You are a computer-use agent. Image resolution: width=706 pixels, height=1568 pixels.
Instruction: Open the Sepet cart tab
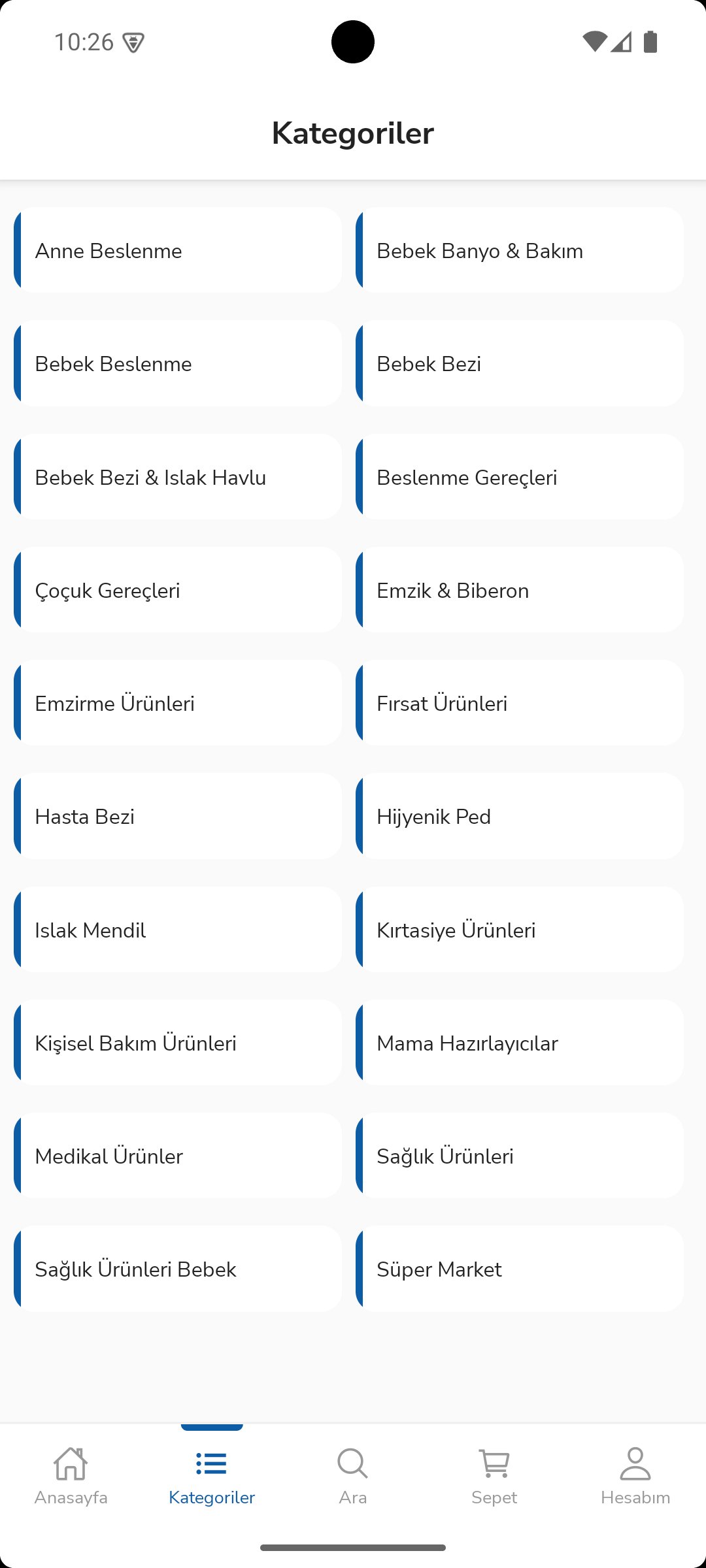tap(494, 1477)
